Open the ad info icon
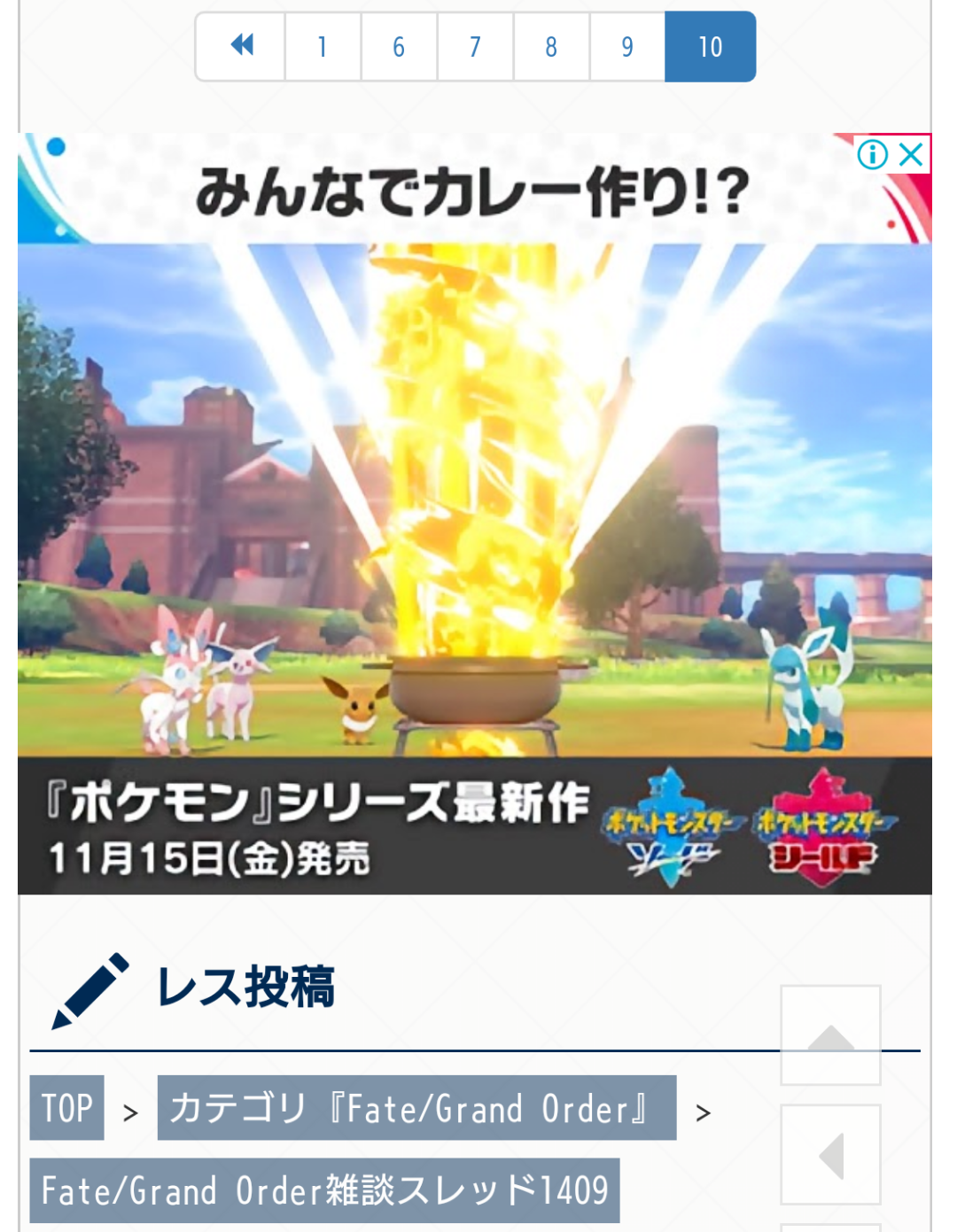This screenshot has width=957, height=1232. [873, 155]
